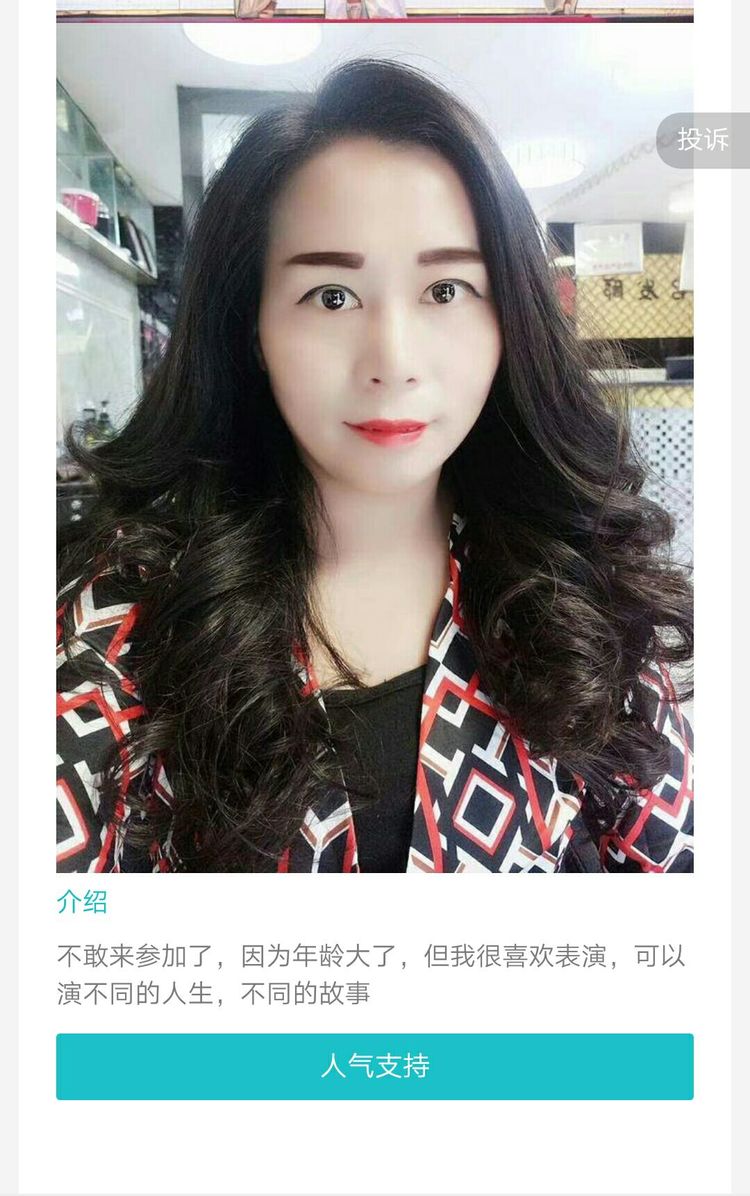Tap the 投诉 complaint button
Image resolution: width=750 pixels, height=1196 pixels.
tap(704, 140)
